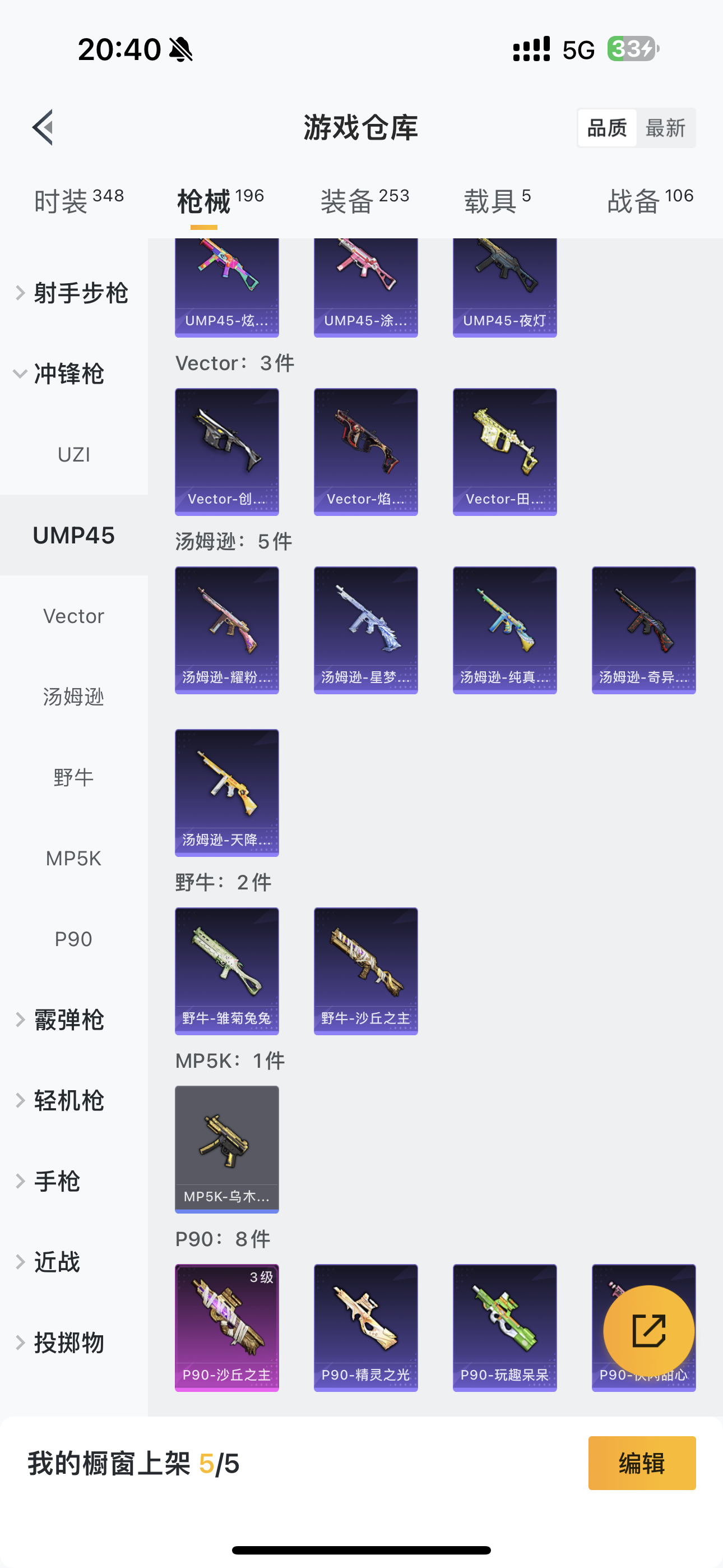723x1568 pixels.
Task: Jump to P90 in the sidebar
Action: coord(73,939)
